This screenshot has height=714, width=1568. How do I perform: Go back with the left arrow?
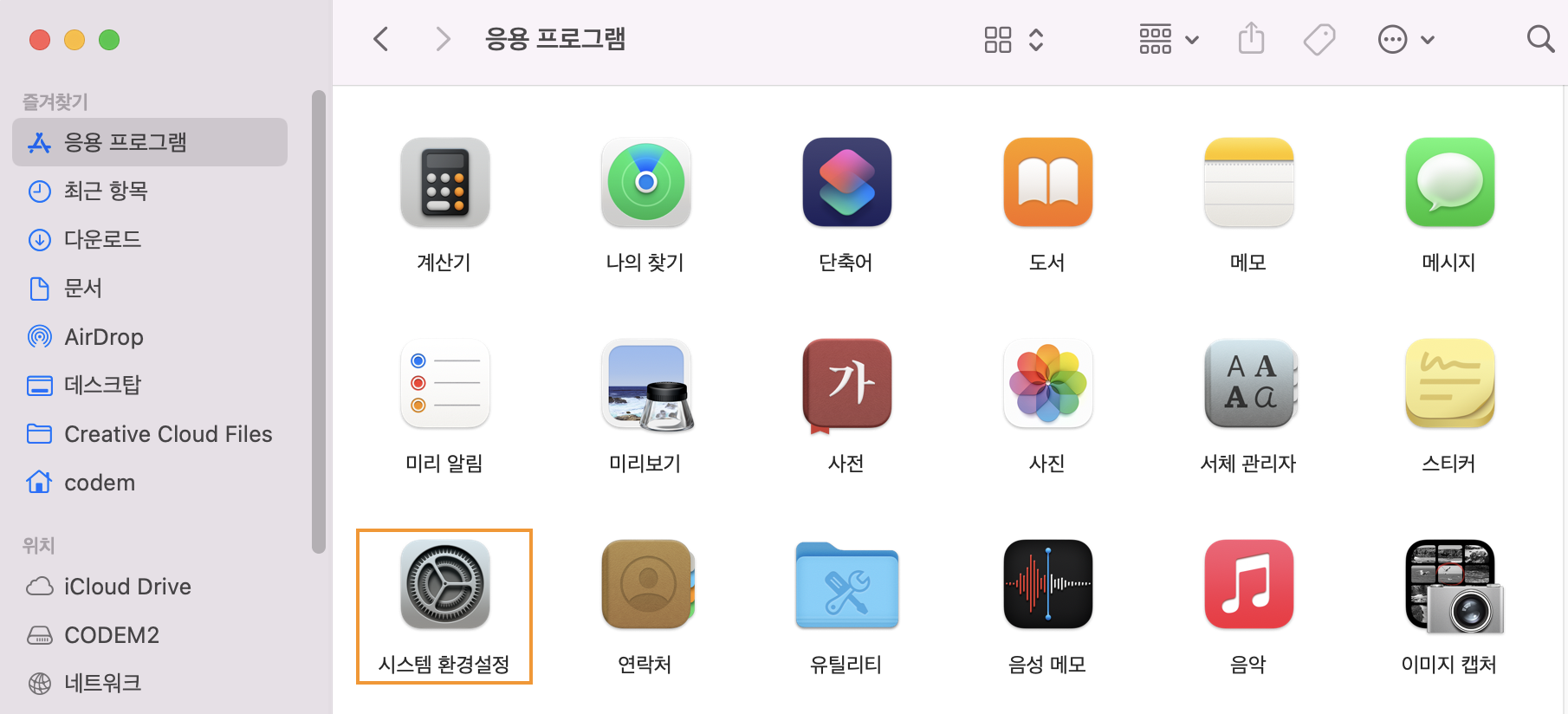[x=380, y=39]
